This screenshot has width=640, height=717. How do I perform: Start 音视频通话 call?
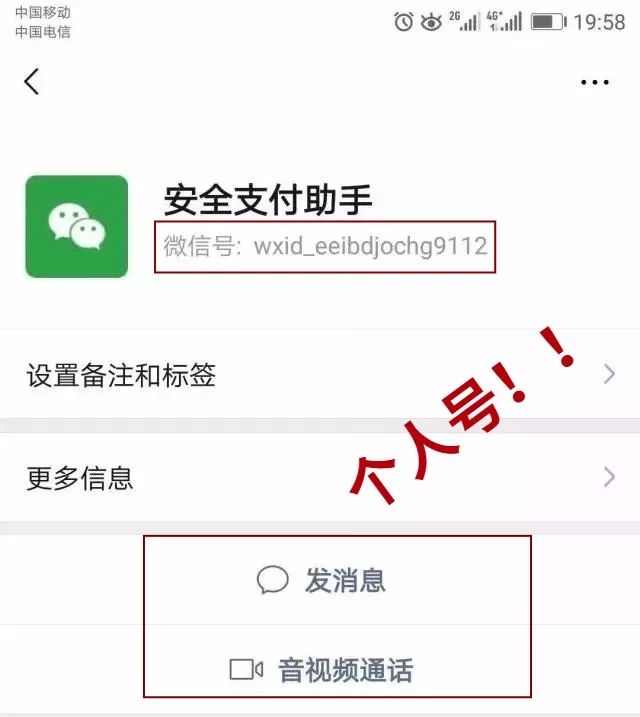(321, 670)
